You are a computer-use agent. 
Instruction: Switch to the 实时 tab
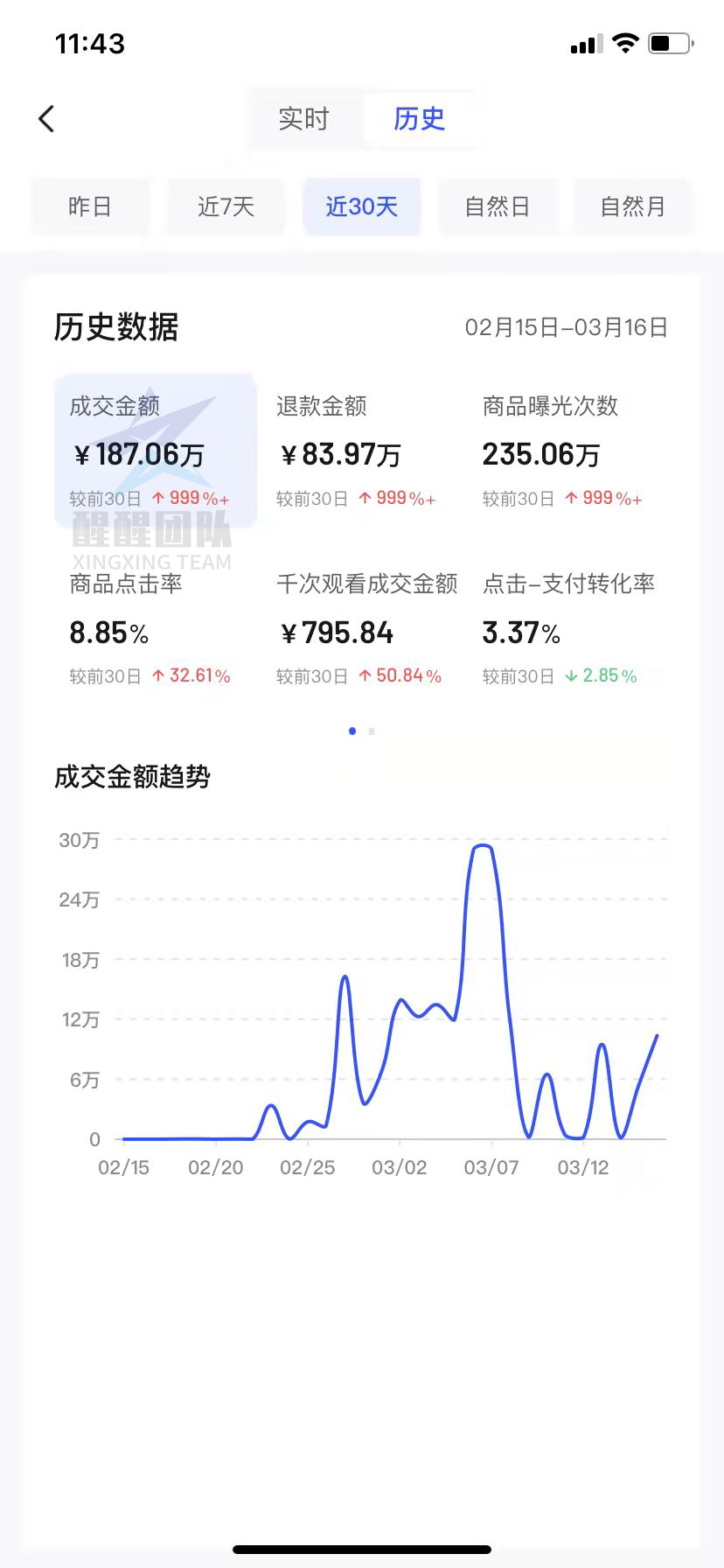(x=303, y=119)
